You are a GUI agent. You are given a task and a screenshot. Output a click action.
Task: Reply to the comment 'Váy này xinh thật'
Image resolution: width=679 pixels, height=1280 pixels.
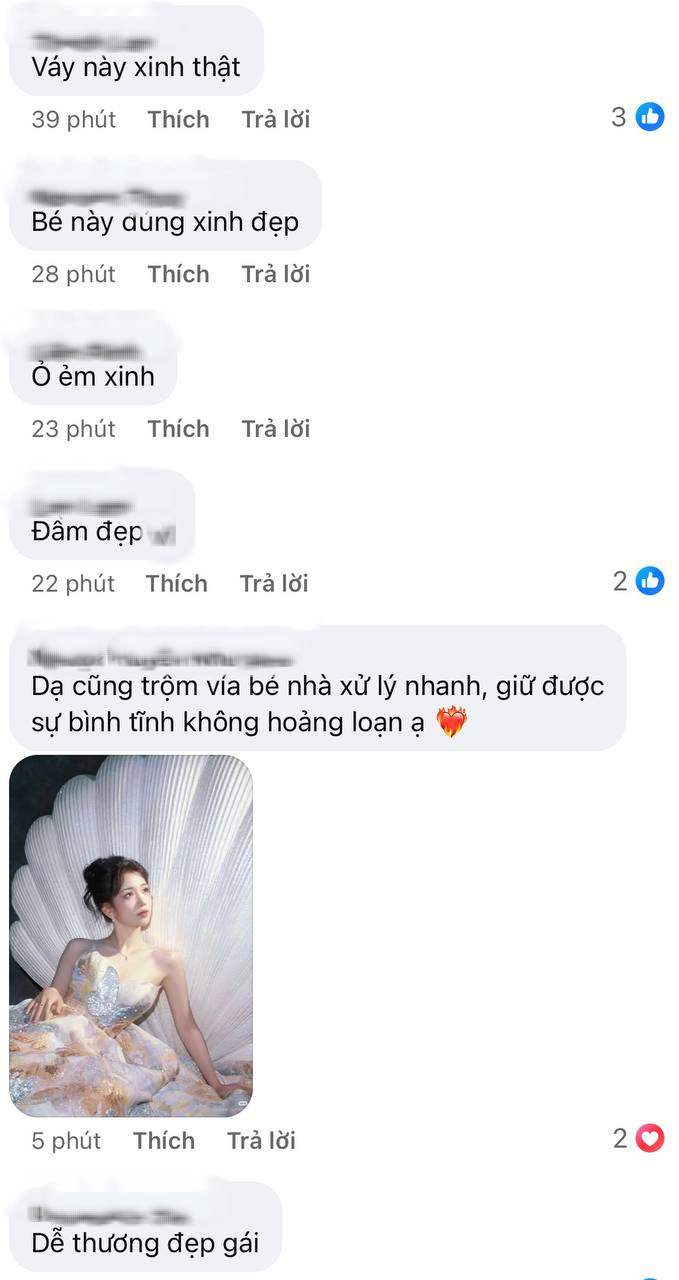tap(275, 119)
